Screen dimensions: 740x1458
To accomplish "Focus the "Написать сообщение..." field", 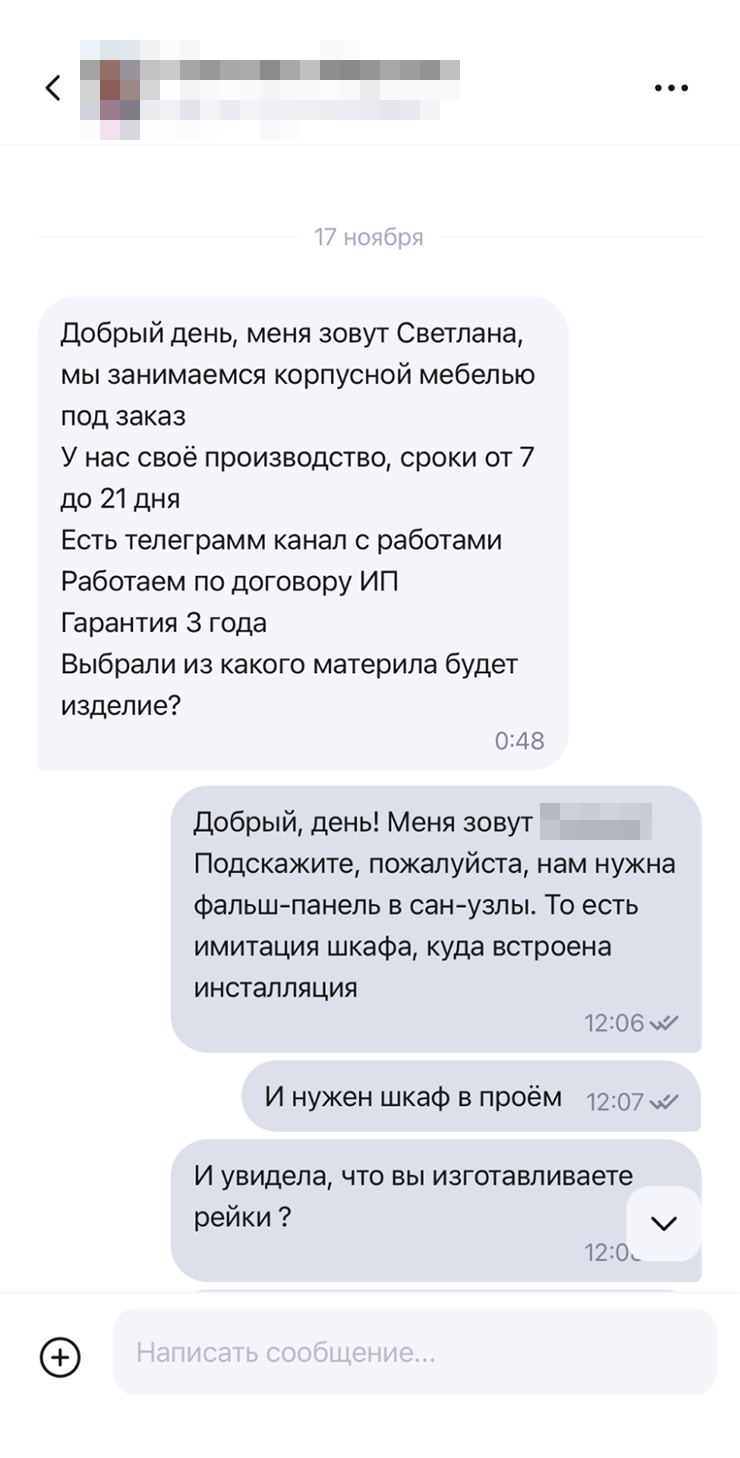I will [x=414, y=1352].
